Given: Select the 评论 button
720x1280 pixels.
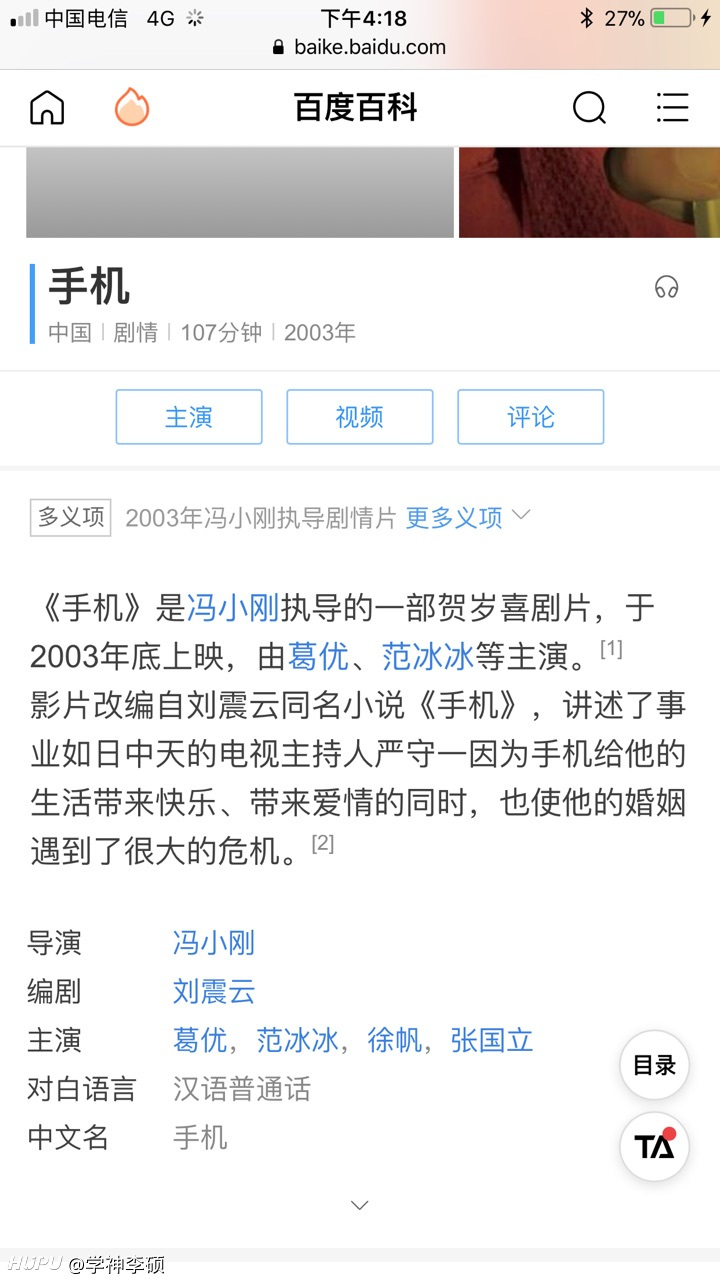Looking at the screenshot, I should click(531, 417).
